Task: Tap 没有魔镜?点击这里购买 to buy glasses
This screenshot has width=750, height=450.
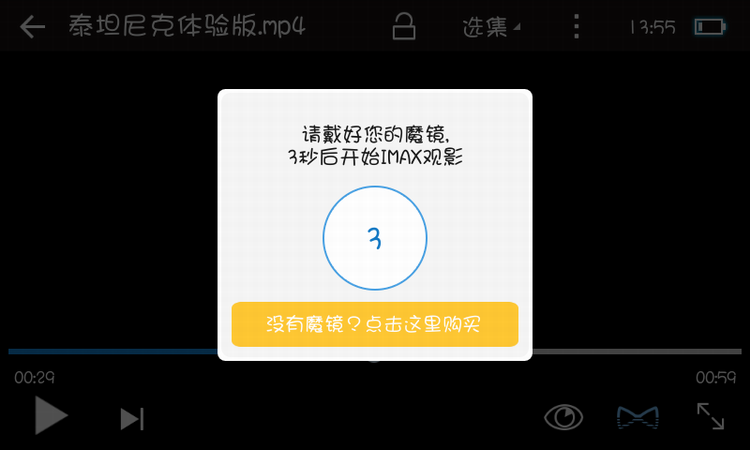Action: [x=374, y=325]
